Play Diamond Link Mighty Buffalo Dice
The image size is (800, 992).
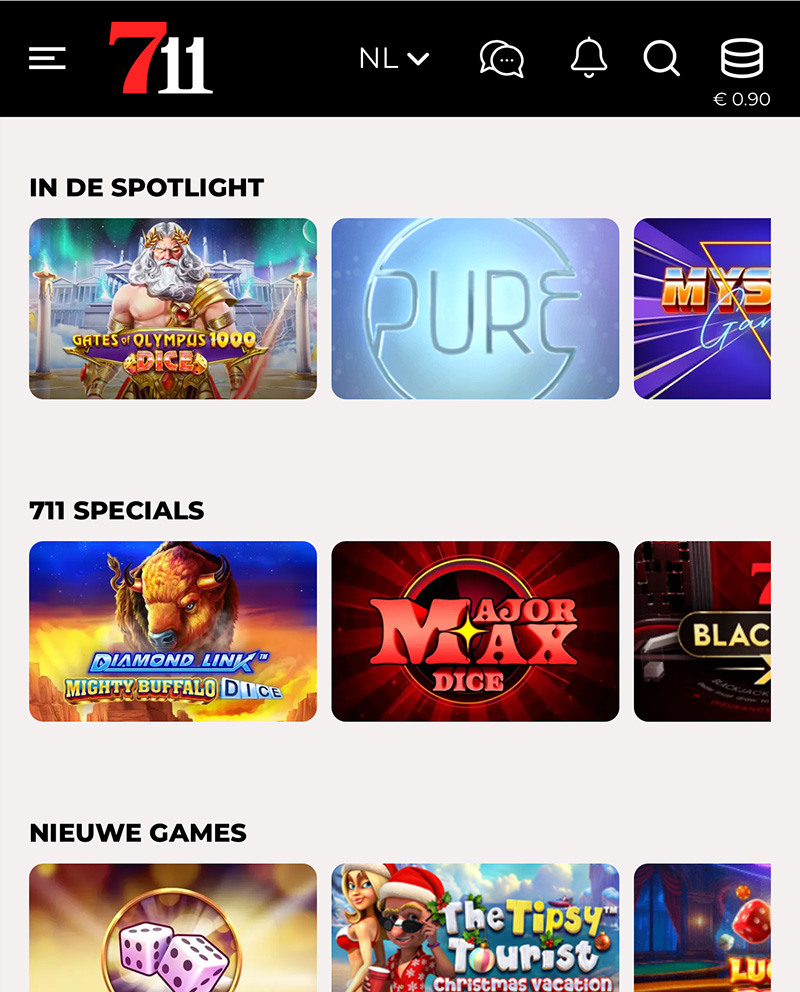coord(173,631)
